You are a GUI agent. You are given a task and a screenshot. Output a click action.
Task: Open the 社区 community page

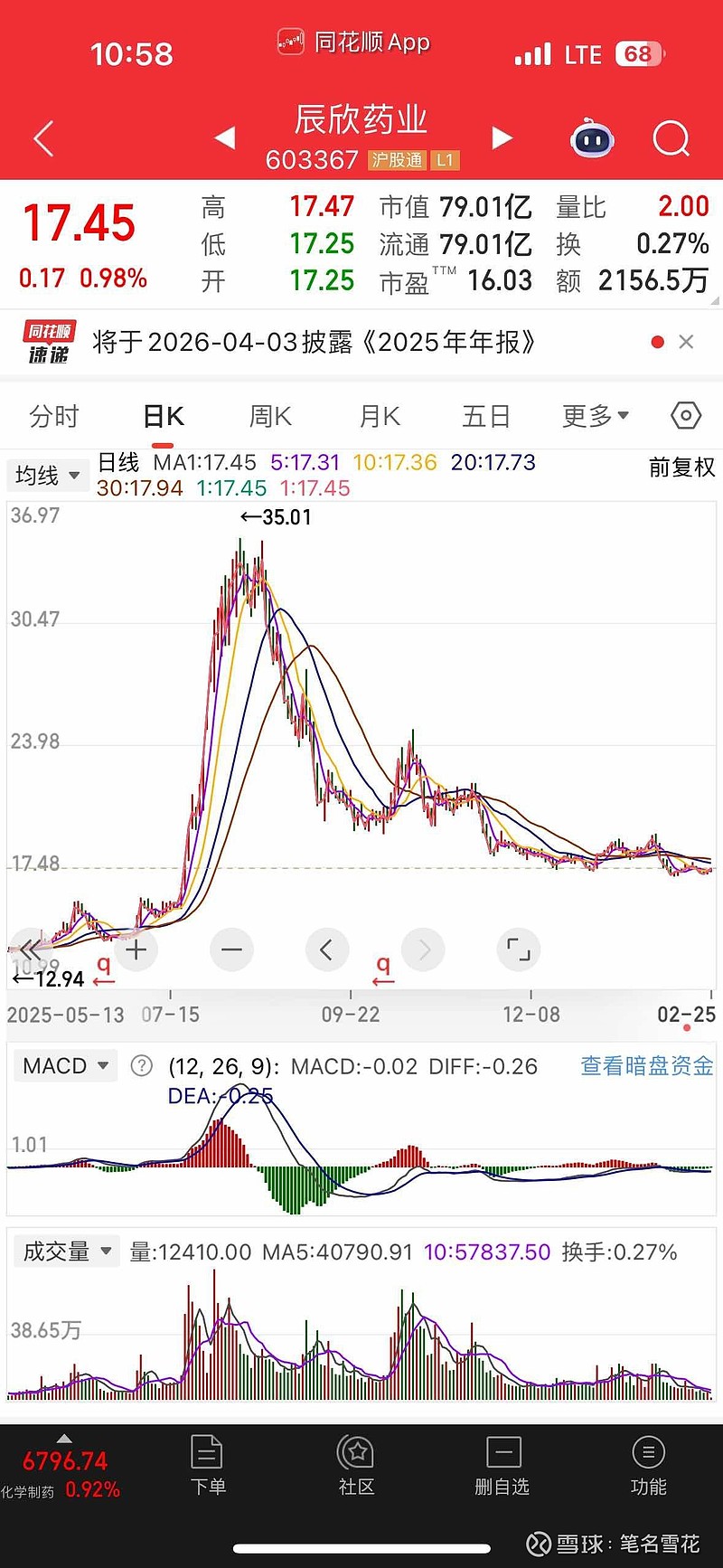click(x=357, y=1463)
